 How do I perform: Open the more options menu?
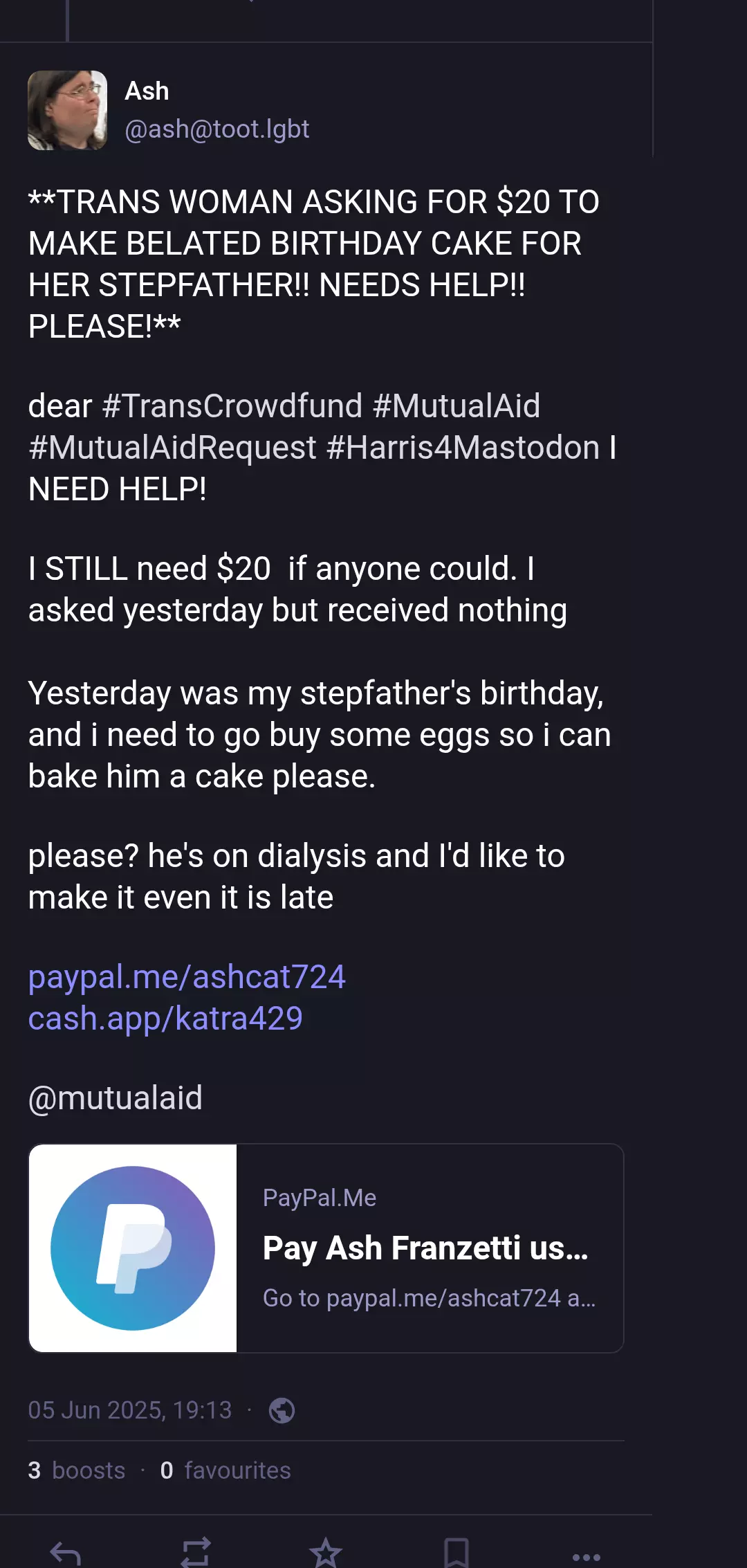(587, 1557)
